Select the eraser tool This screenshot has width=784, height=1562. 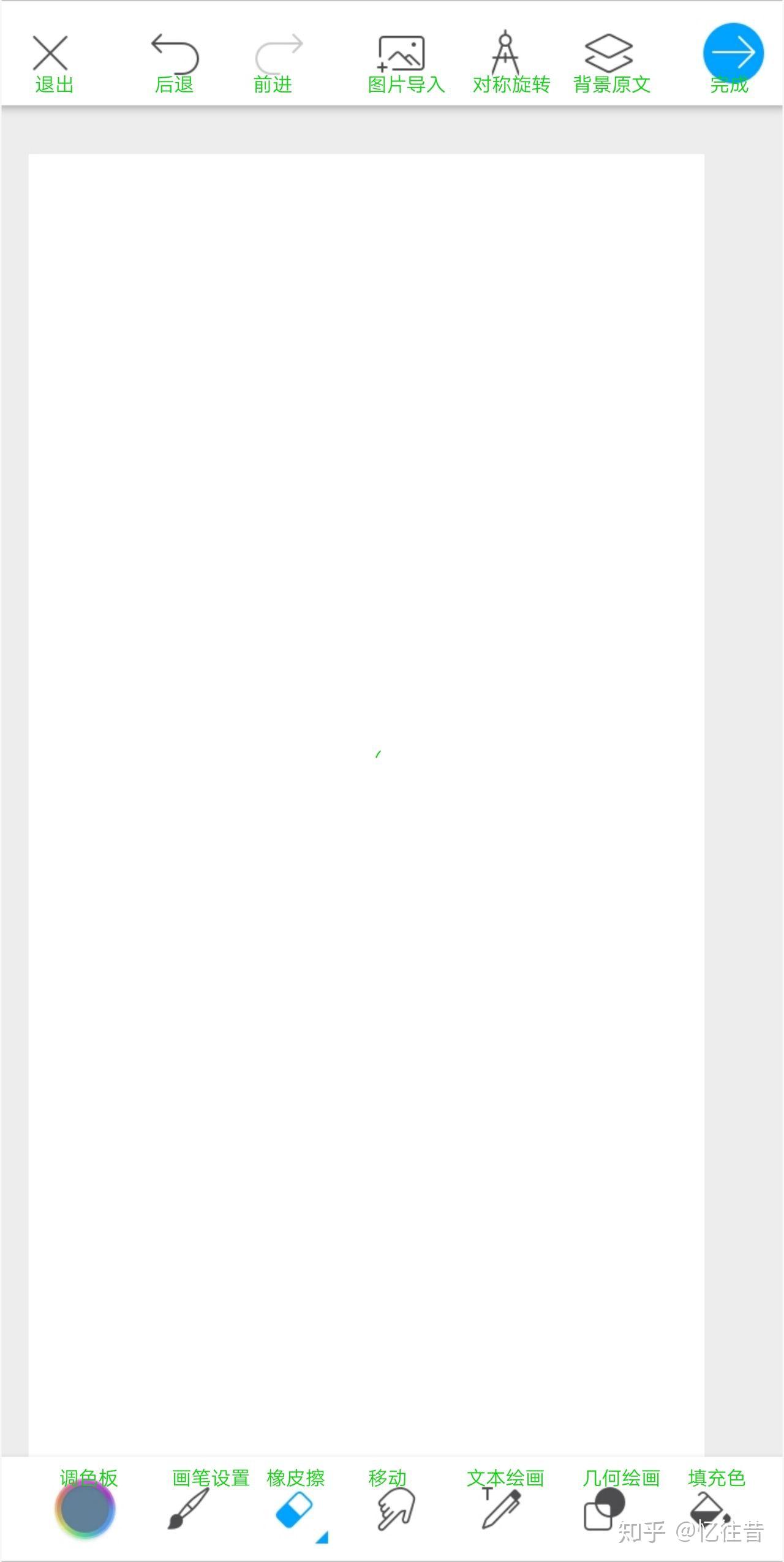point(295,1510)
